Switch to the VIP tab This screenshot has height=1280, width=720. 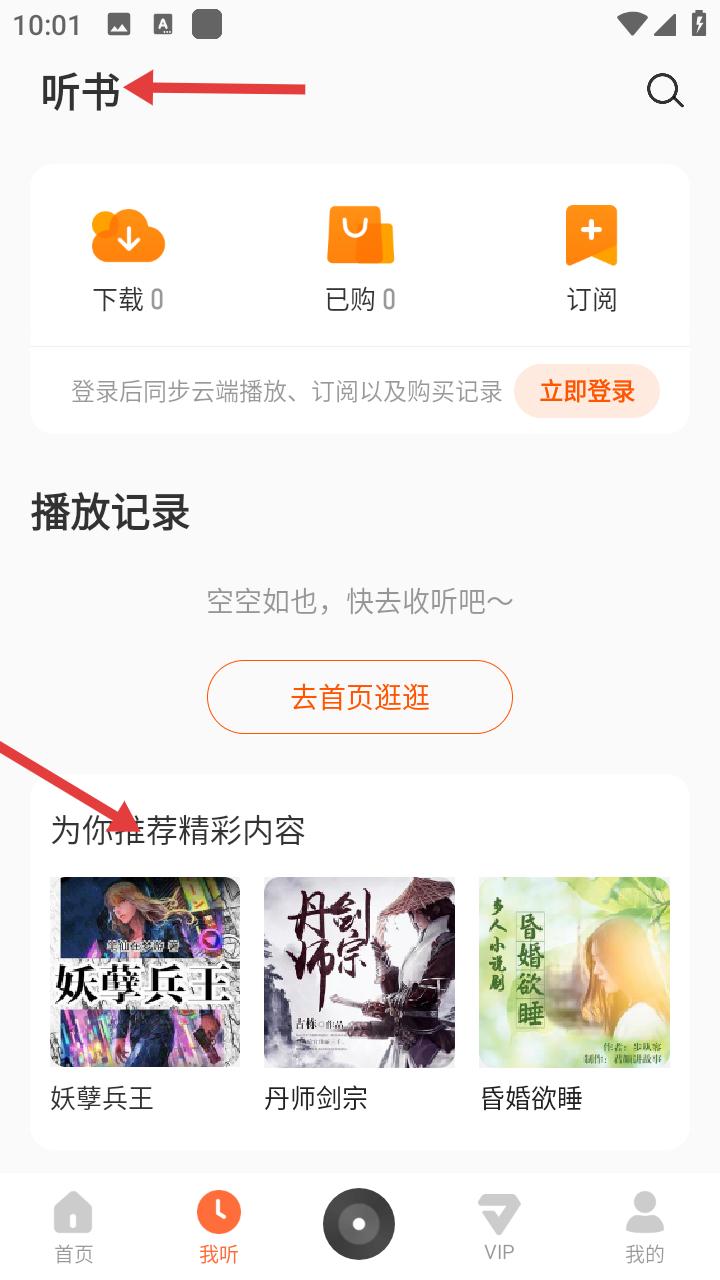(499, 1227)
